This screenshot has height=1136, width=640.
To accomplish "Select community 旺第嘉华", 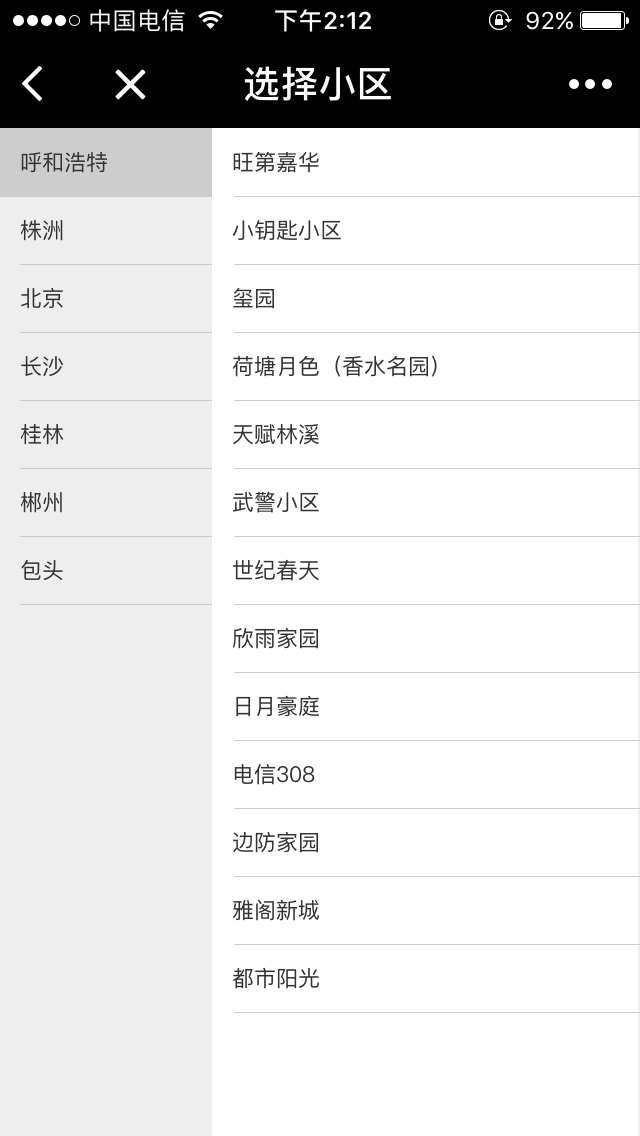I will pos(426,162).
